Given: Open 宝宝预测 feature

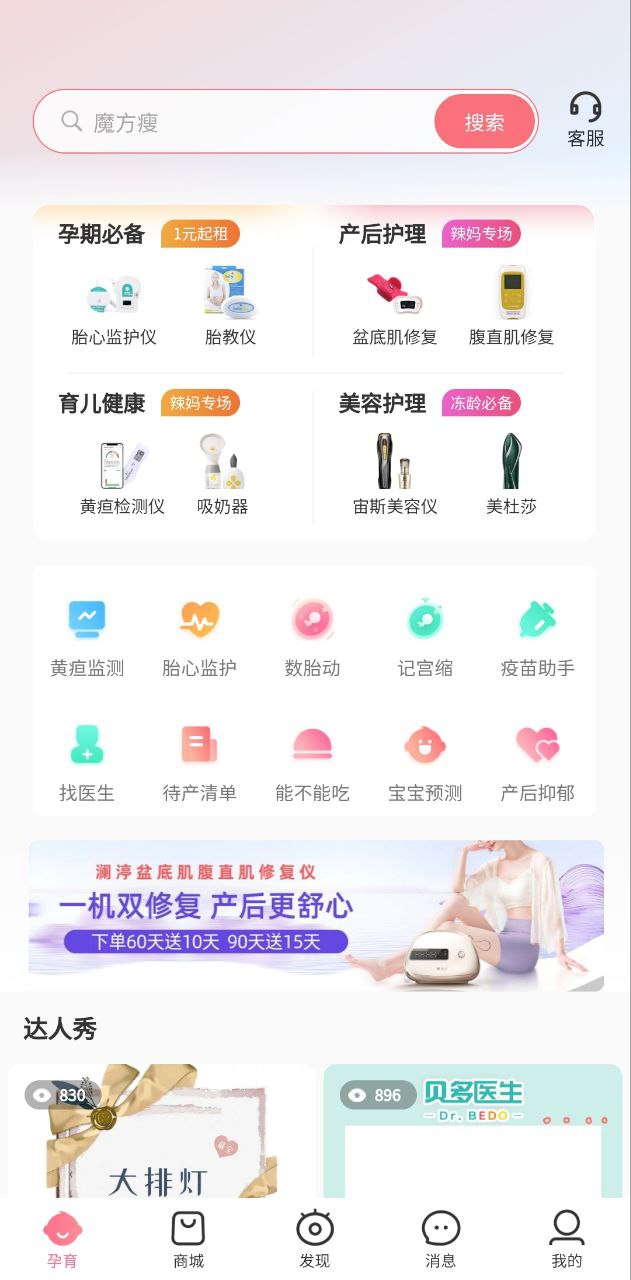Looking at the screenshot, I should (425, 763).
